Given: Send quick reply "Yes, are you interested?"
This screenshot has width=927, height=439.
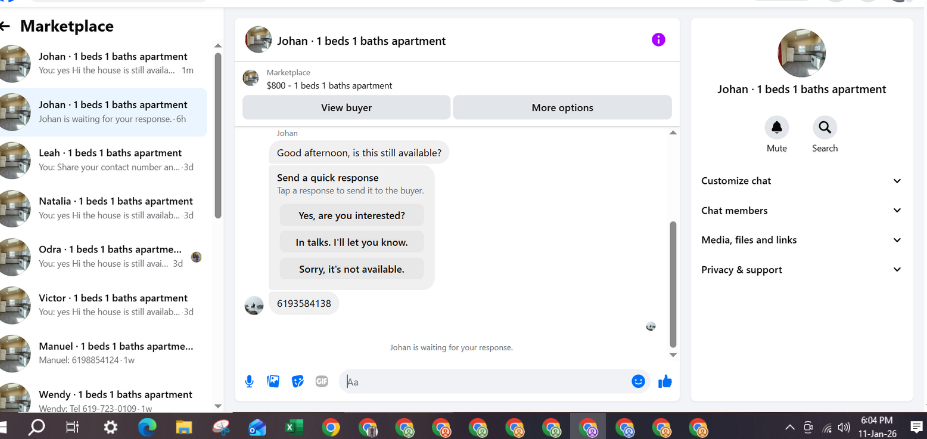Looking at the screenshot, I should point(352,216).
